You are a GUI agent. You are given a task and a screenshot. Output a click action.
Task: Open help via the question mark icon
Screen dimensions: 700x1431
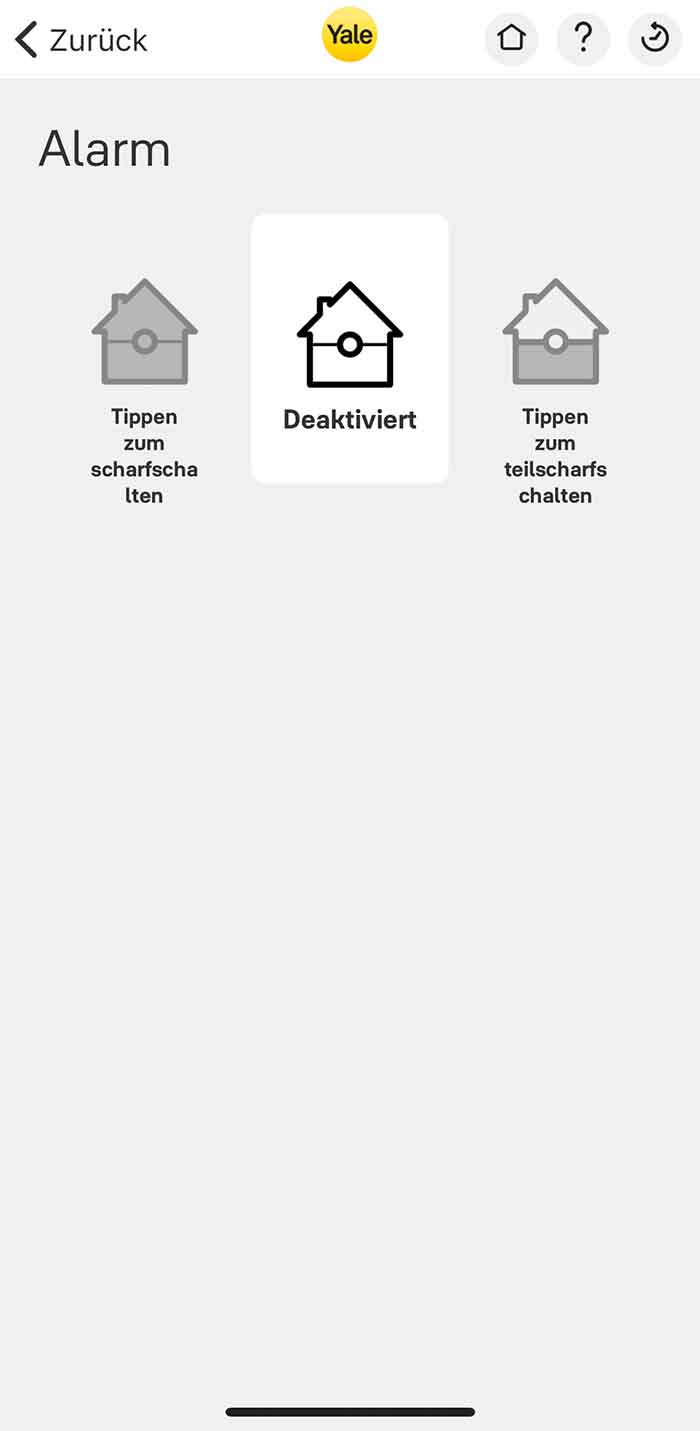(583, 40)
